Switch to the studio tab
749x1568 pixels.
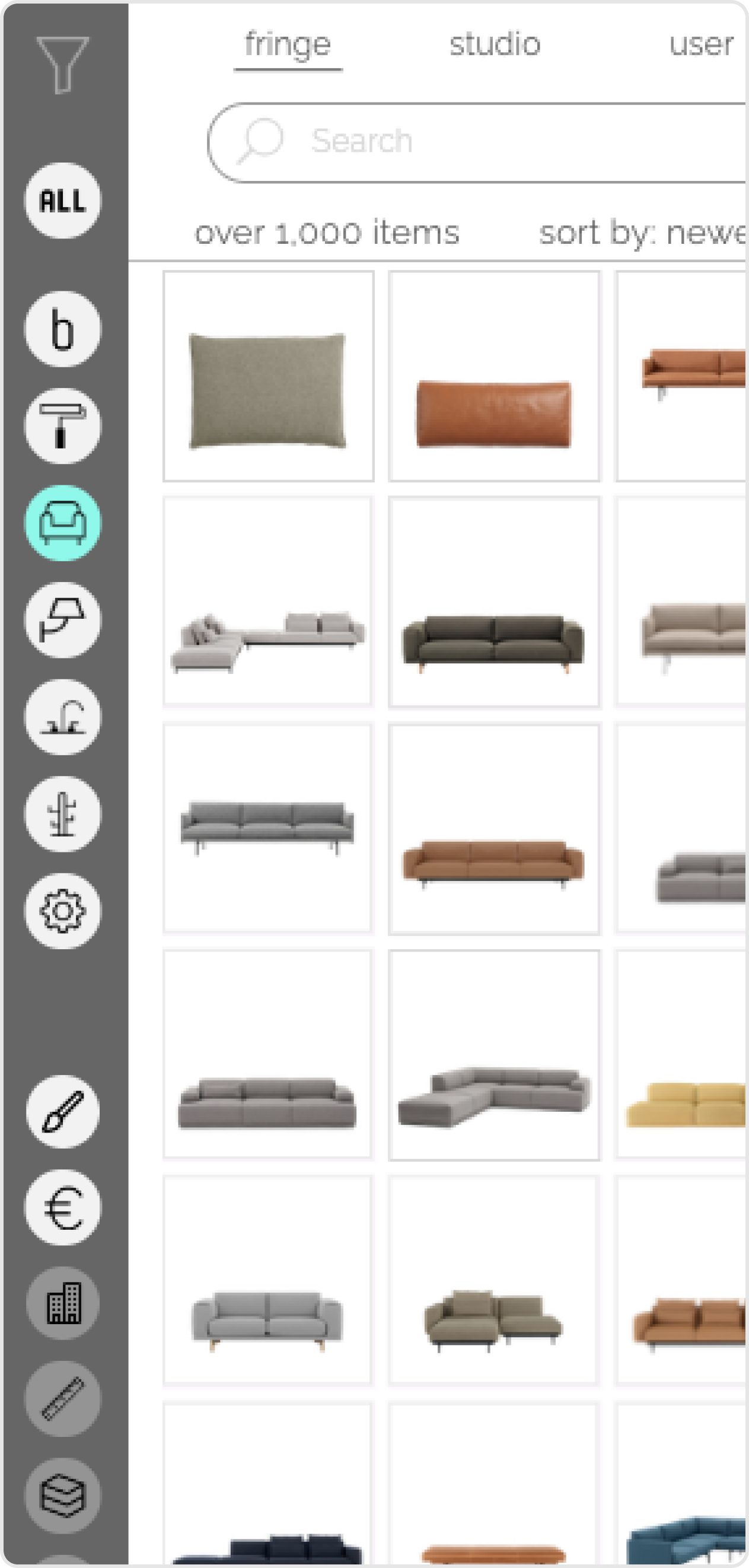point(495,44)
